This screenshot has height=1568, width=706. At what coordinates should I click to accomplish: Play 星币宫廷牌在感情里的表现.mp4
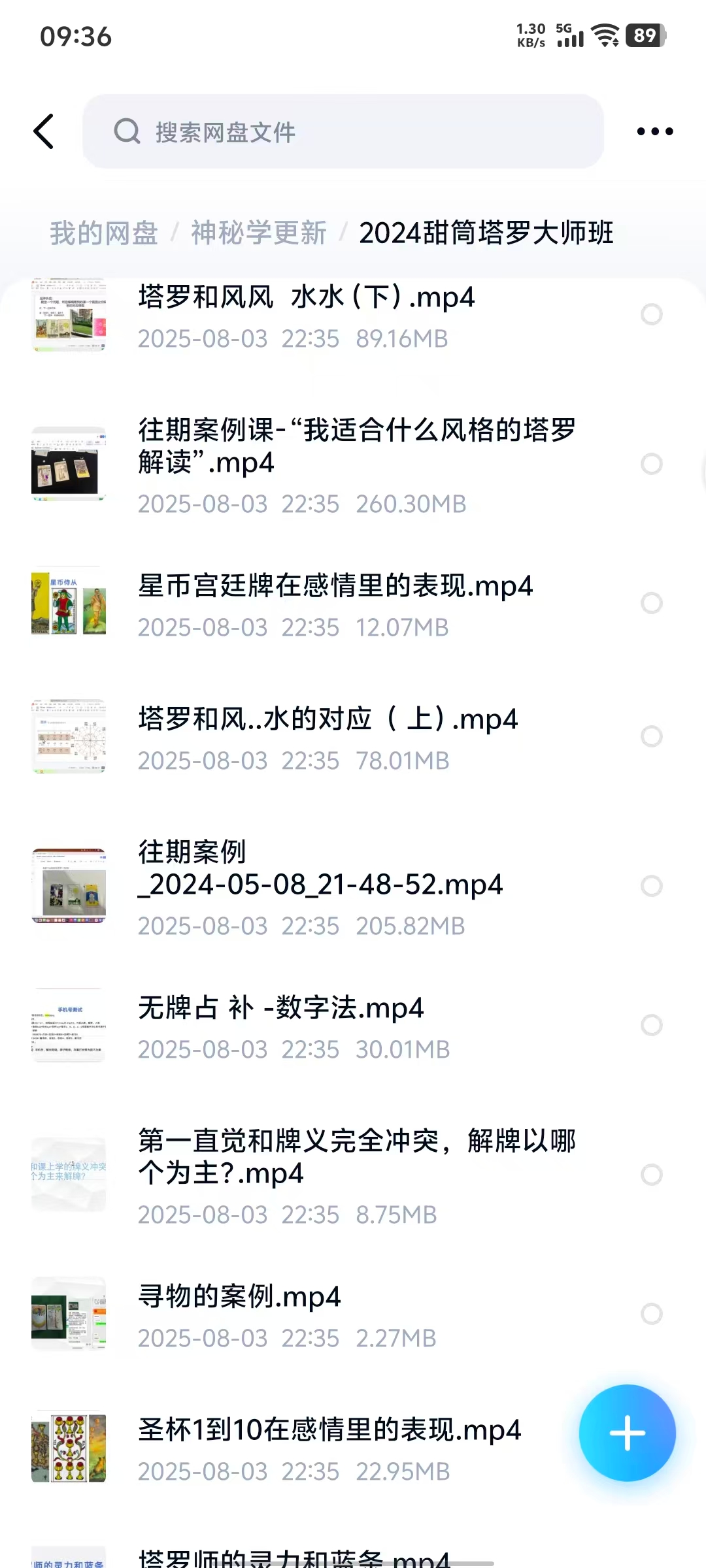(335, 586)
